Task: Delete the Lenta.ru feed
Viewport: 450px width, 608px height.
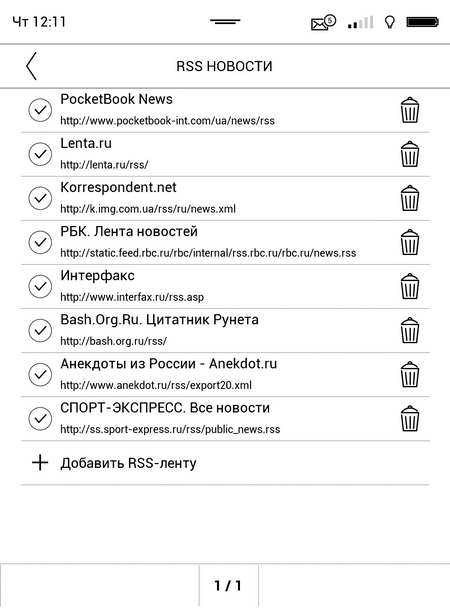Action: pyautogui.click(x=409, y=154)
